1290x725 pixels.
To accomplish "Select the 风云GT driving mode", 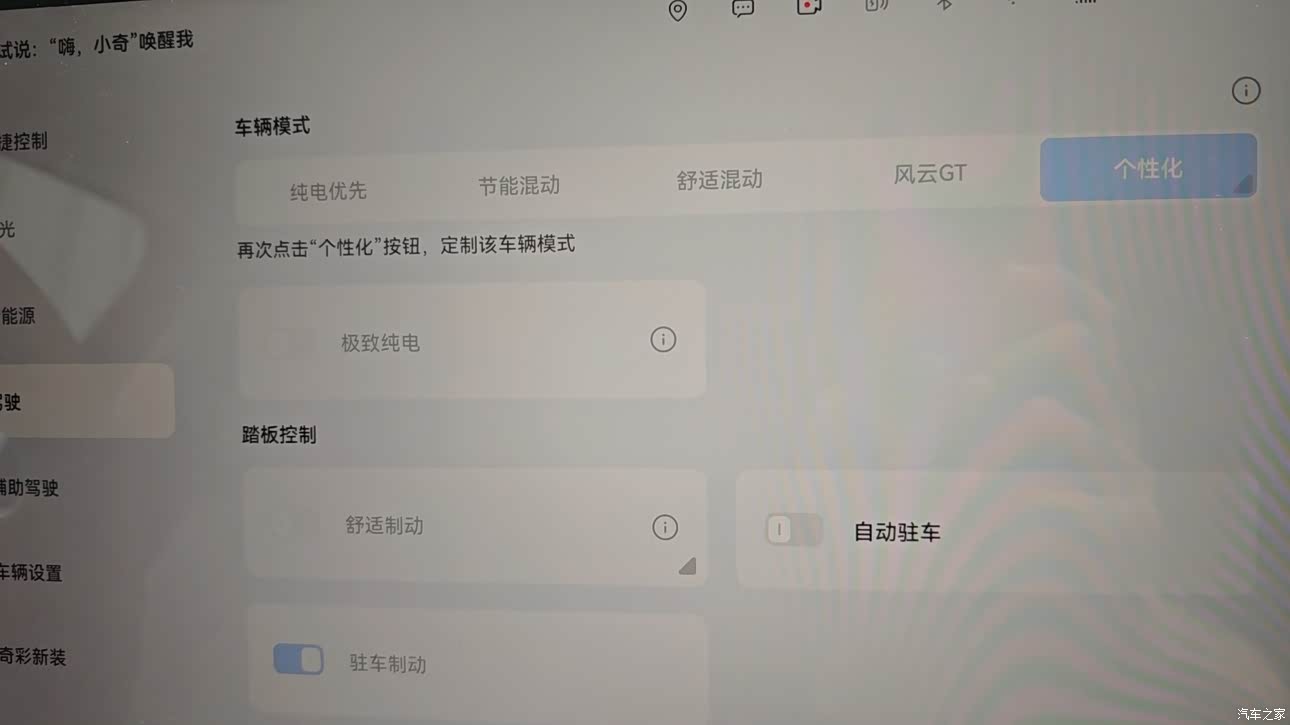I will coord(929,174).
